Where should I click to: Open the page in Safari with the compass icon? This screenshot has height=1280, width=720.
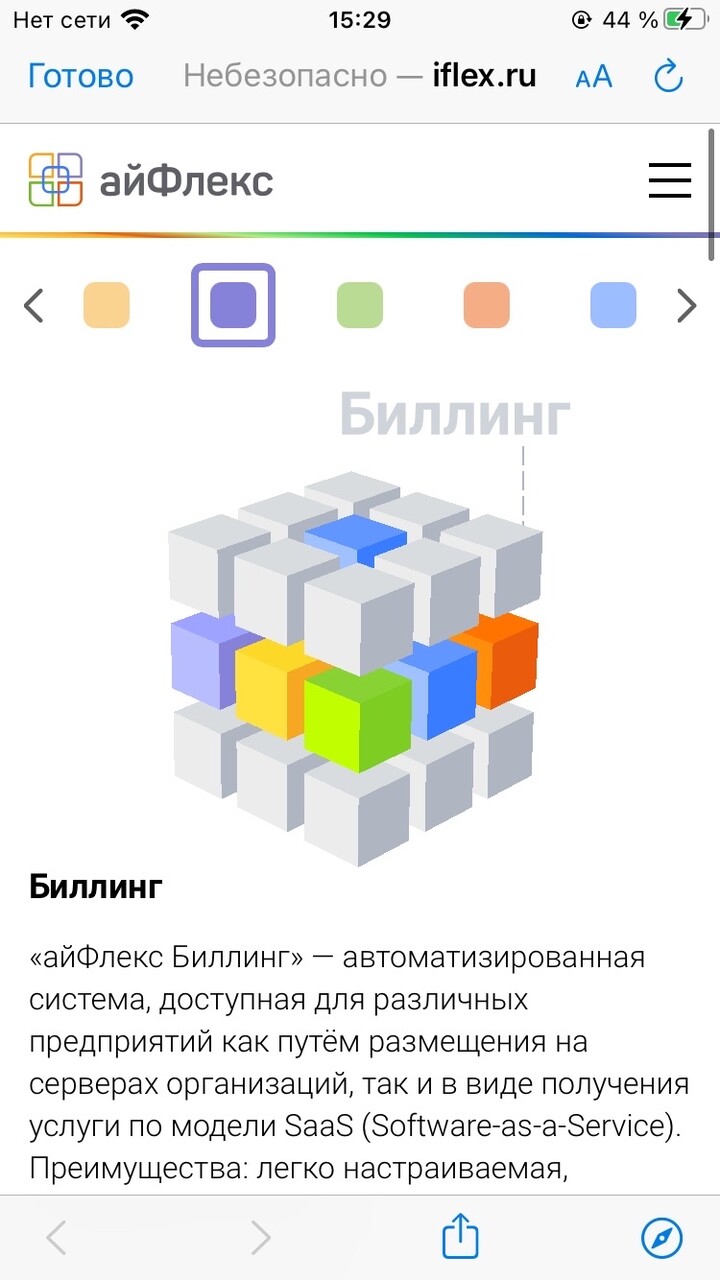click(x=662, y=1237)
